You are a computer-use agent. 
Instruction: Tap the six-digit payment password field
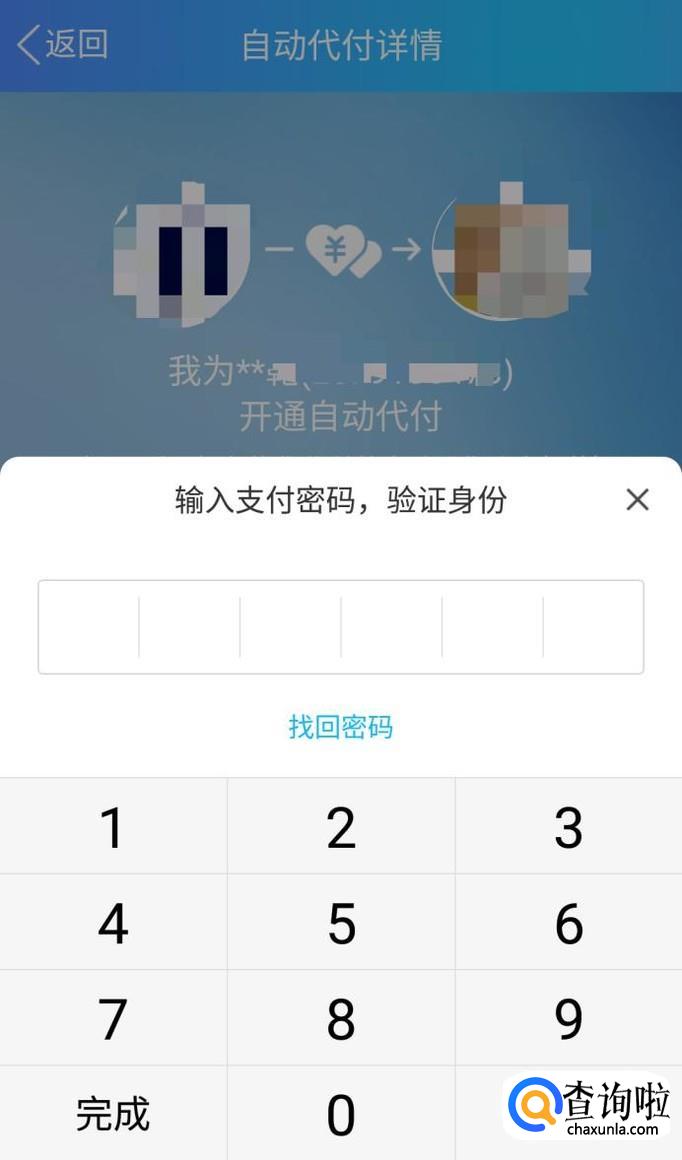point(341,627)
